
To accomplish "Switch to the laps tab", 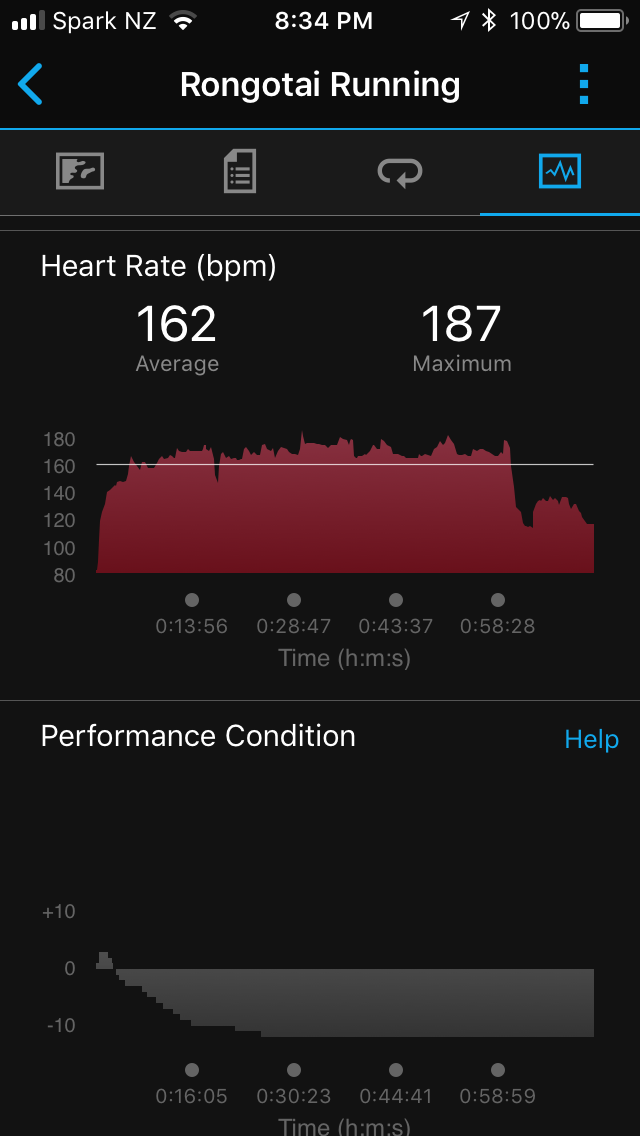I will pos(400,172).
